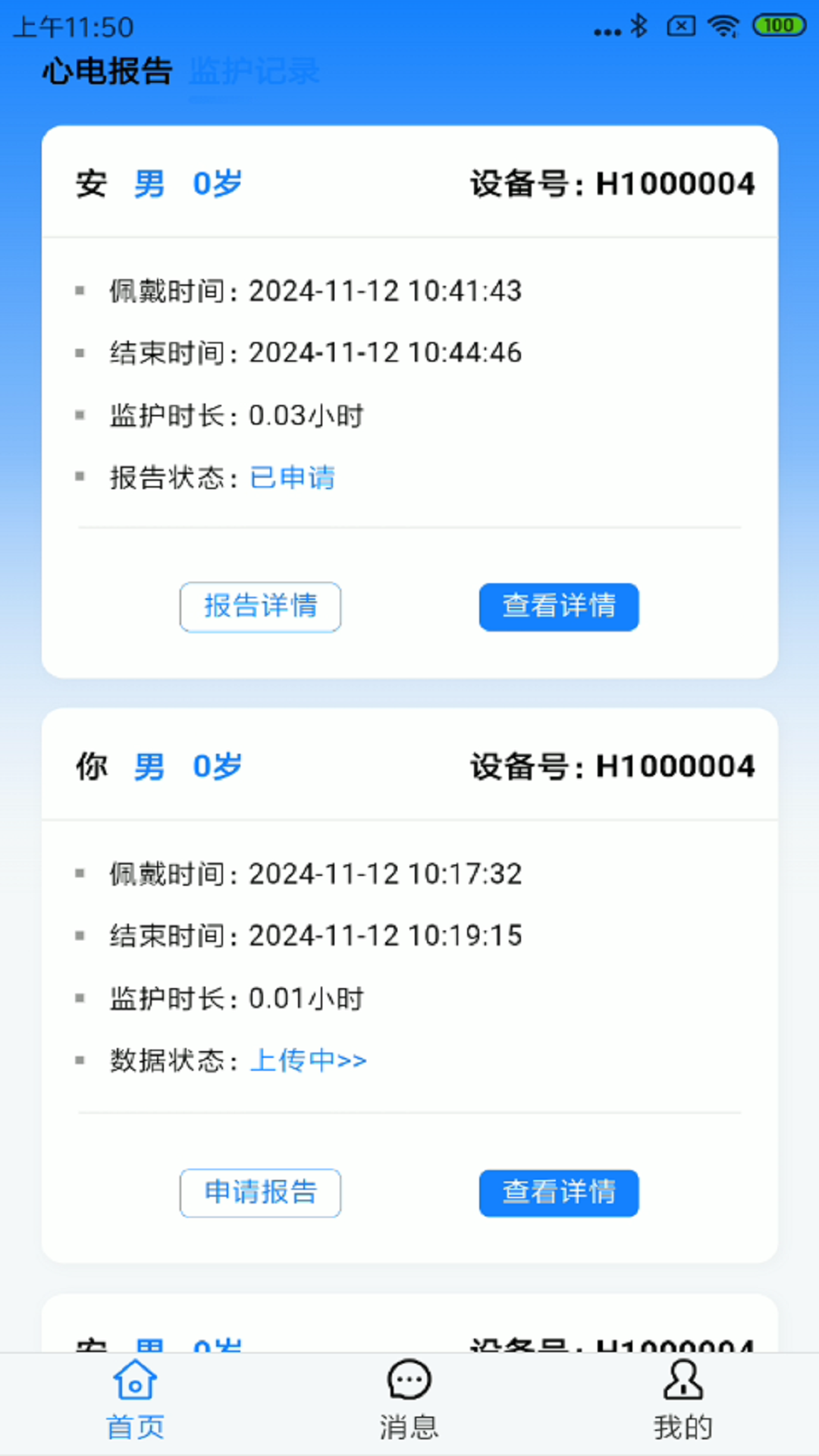
Task: Tap the Bluetooth status bar icon
Action: (639, 25)
